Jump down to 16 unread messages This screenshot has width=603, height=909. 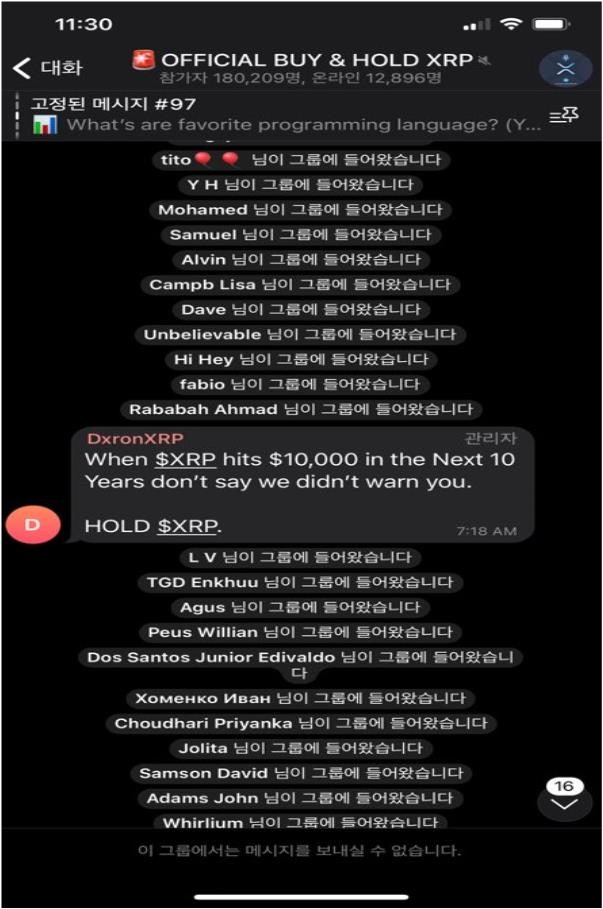[565, 802]
